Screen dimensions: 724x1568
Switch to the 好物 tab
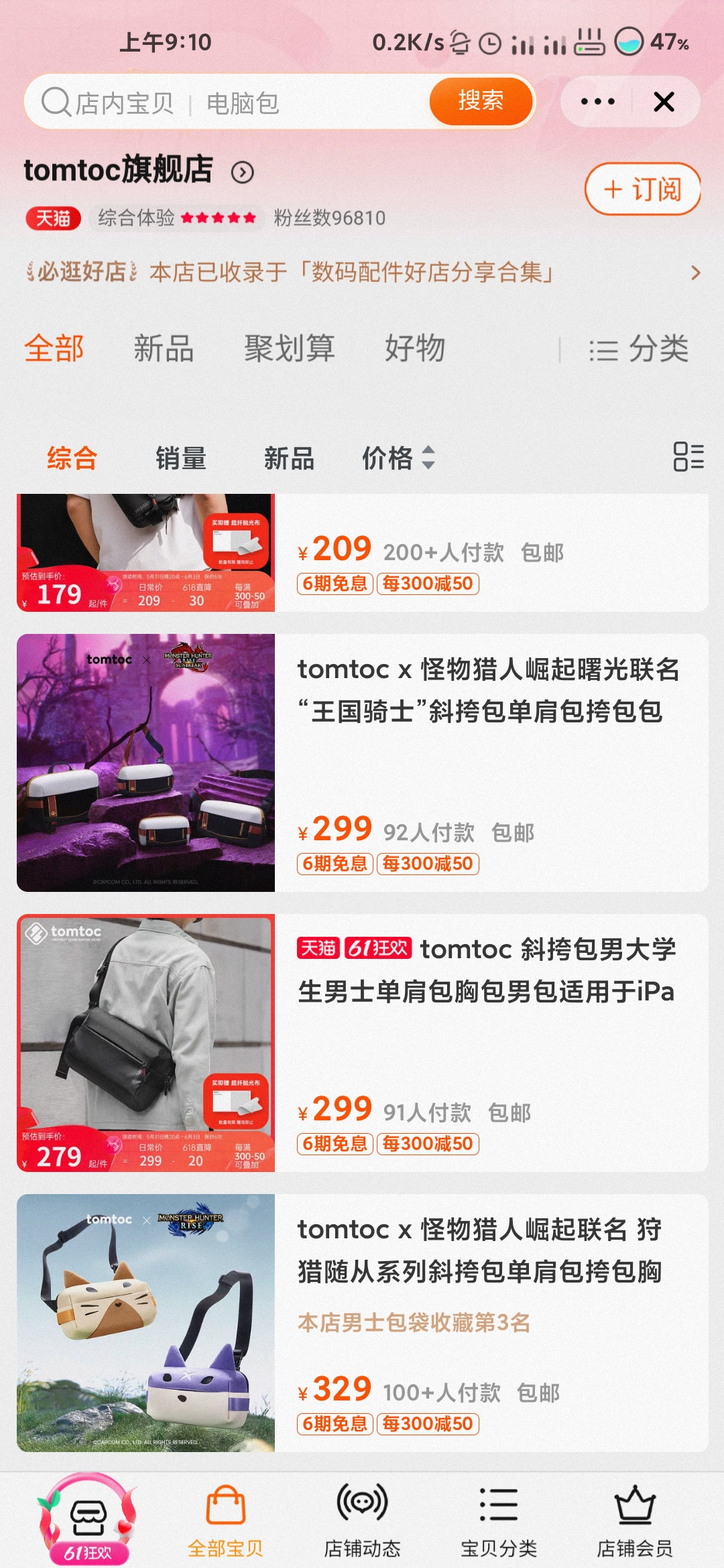[x=414, y=348]
